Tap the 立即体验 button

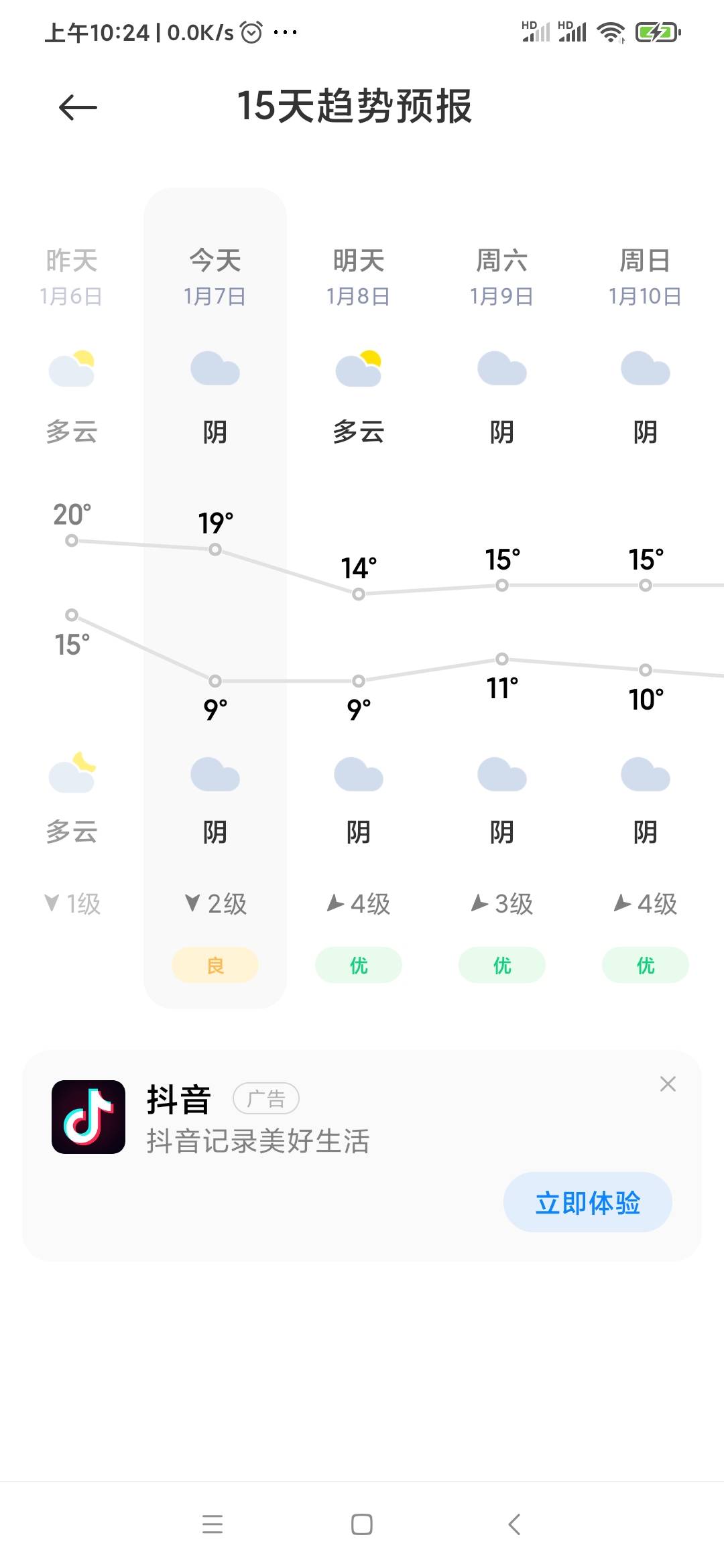pyautogui.click(x=587, y=1202)
